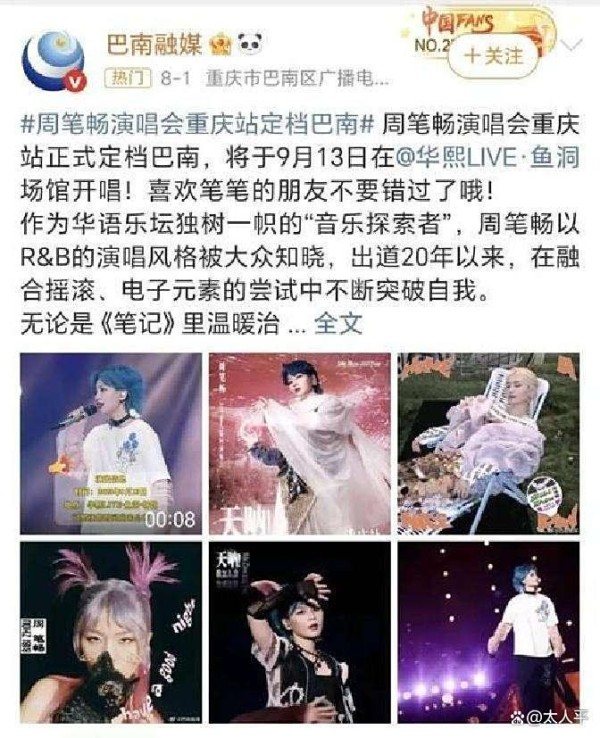Expand the post options chevron
The height and width of the screenshot is (738, 600).
pos(574,46)
